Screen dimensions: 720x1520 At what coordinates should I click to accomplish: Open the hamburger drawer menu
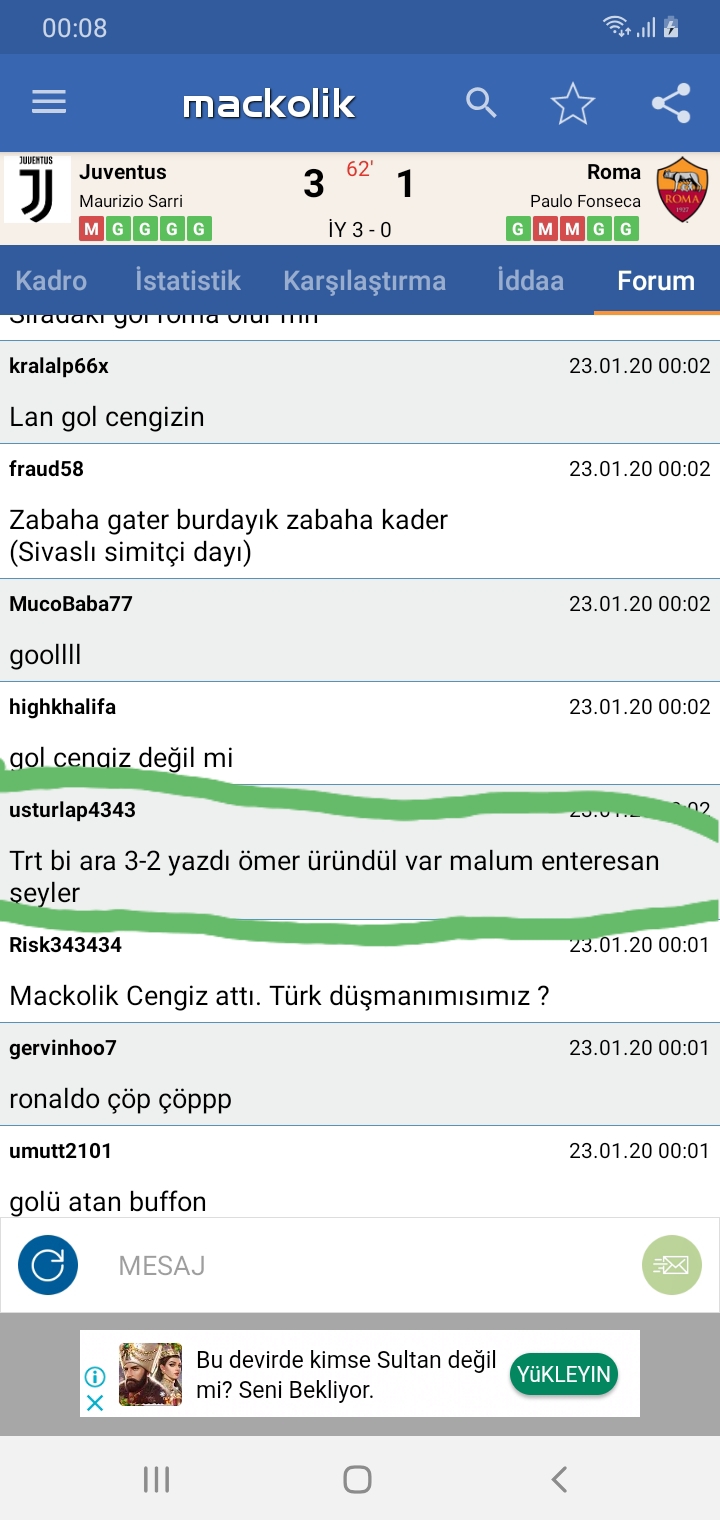click(49, 103)
